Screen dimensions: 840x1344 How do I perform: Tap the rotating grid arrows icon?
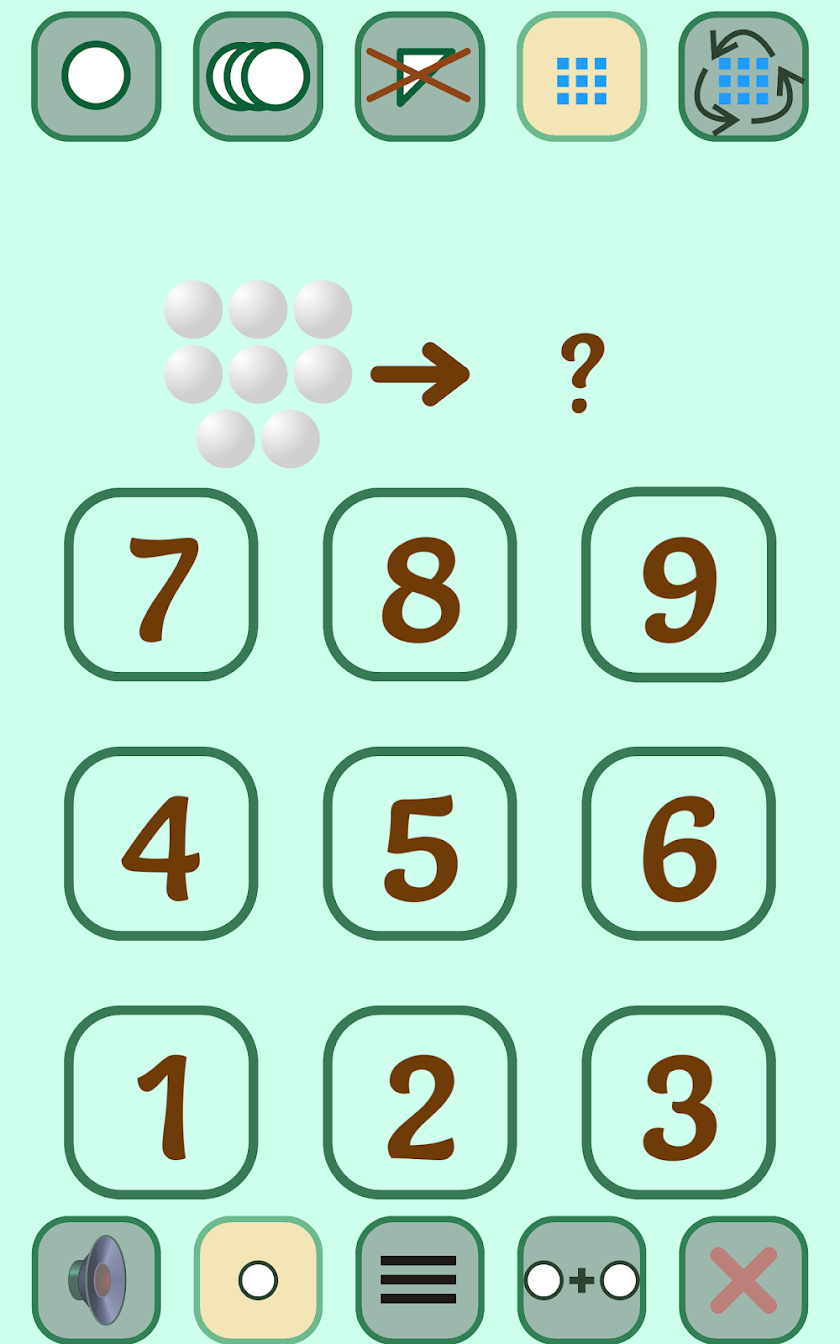(x=744, y=76)
